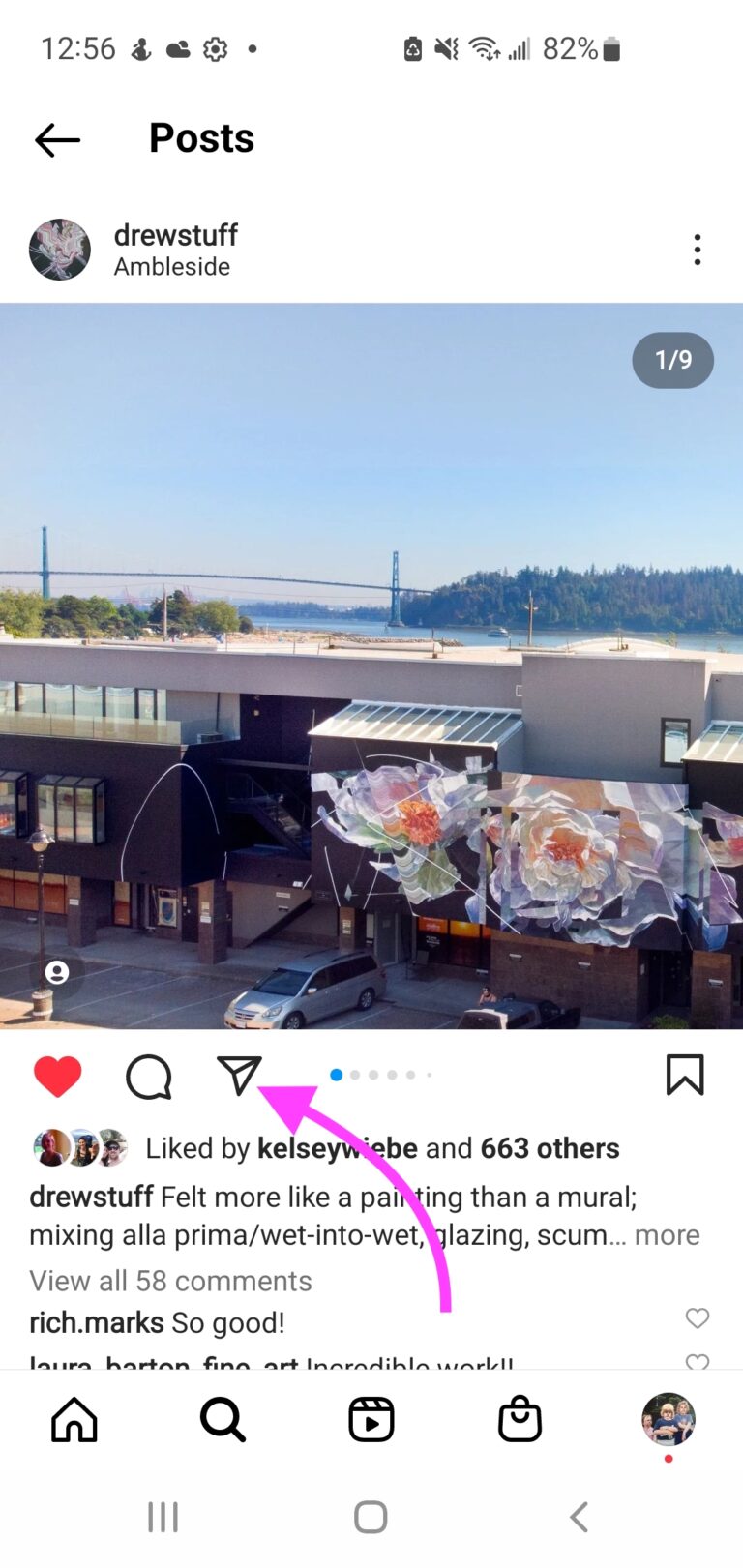This screenshot has height=1568, width=743.
Task: Open the drewstuff username link
Action: tap(175, 235)
